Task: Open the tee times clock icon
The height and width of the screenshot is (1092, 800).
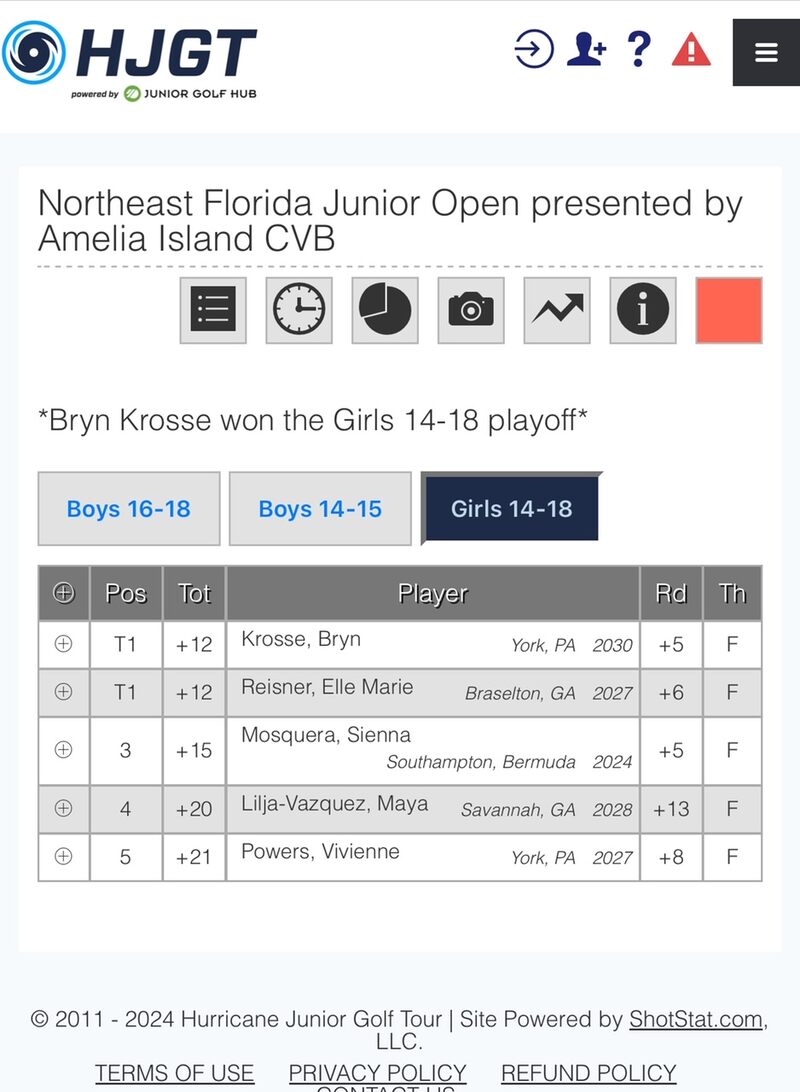Action: (x=299, y=310)
